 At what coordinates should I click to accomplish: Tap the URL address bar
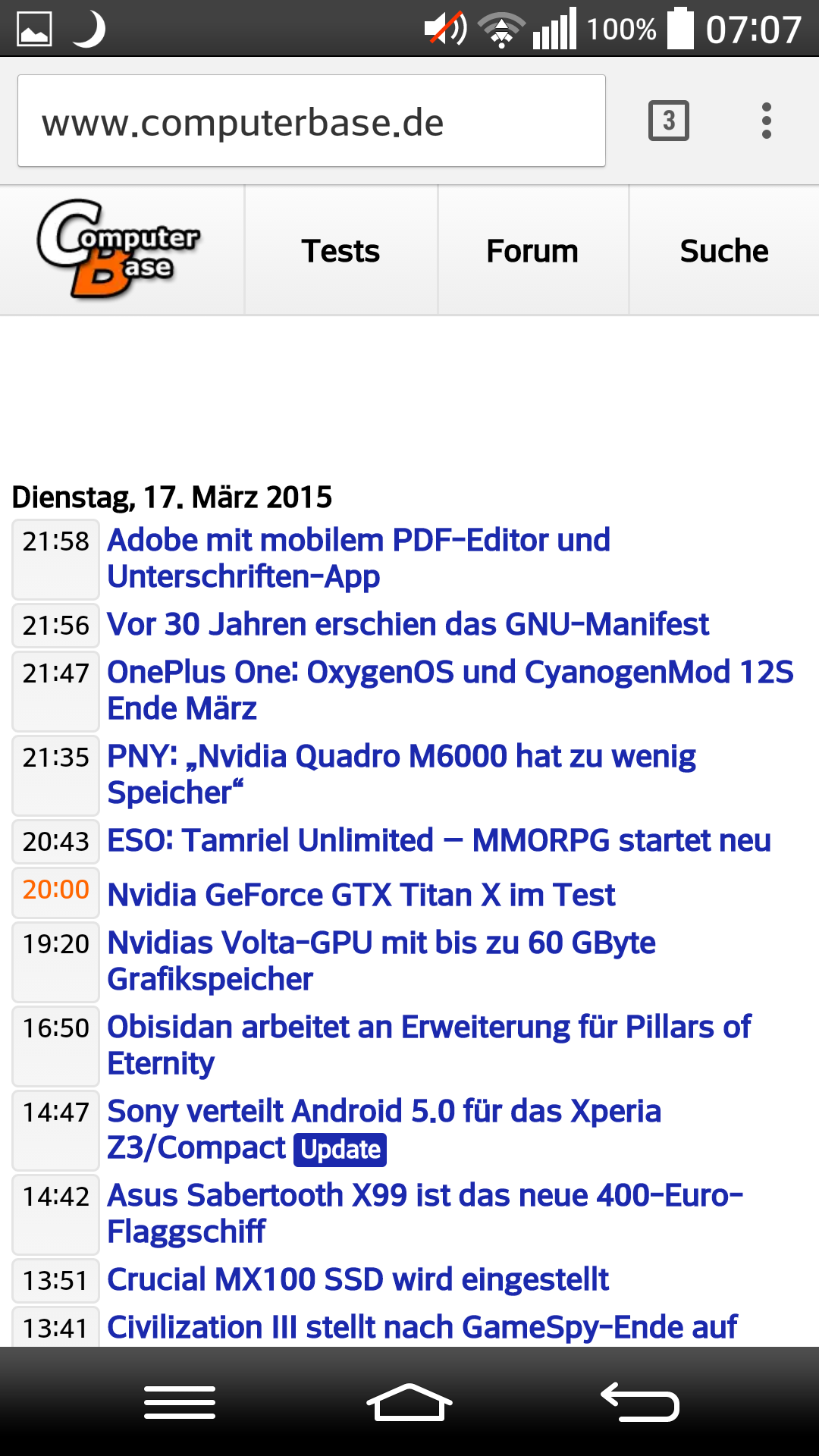(311, 121)
